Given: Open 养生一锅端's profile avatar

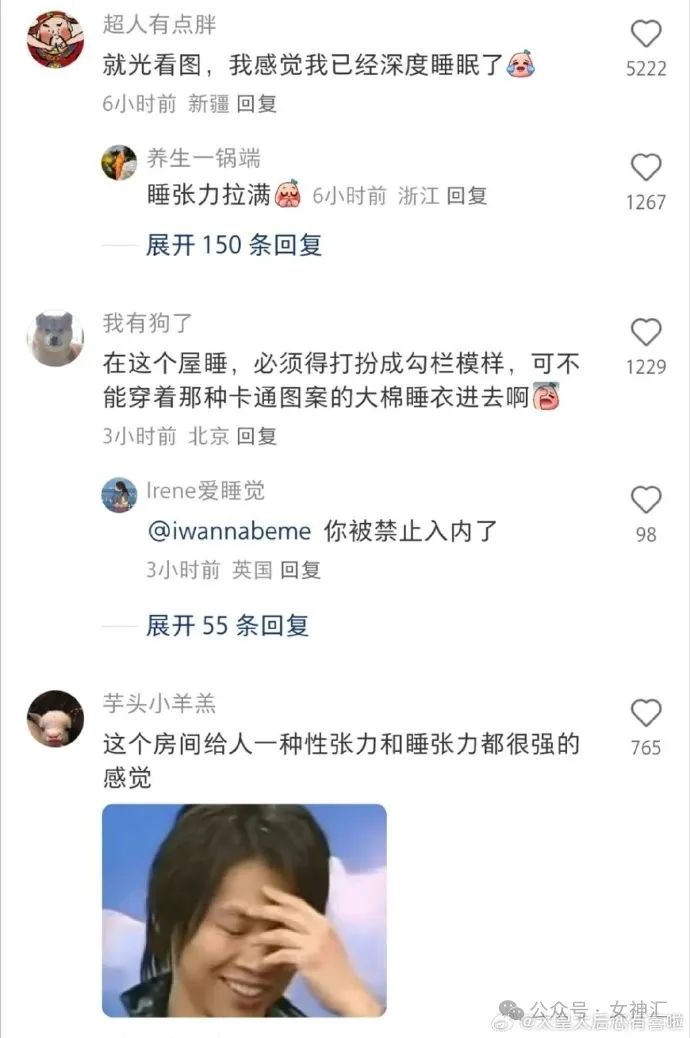Looking at the screenshot, I should [119, 162].
